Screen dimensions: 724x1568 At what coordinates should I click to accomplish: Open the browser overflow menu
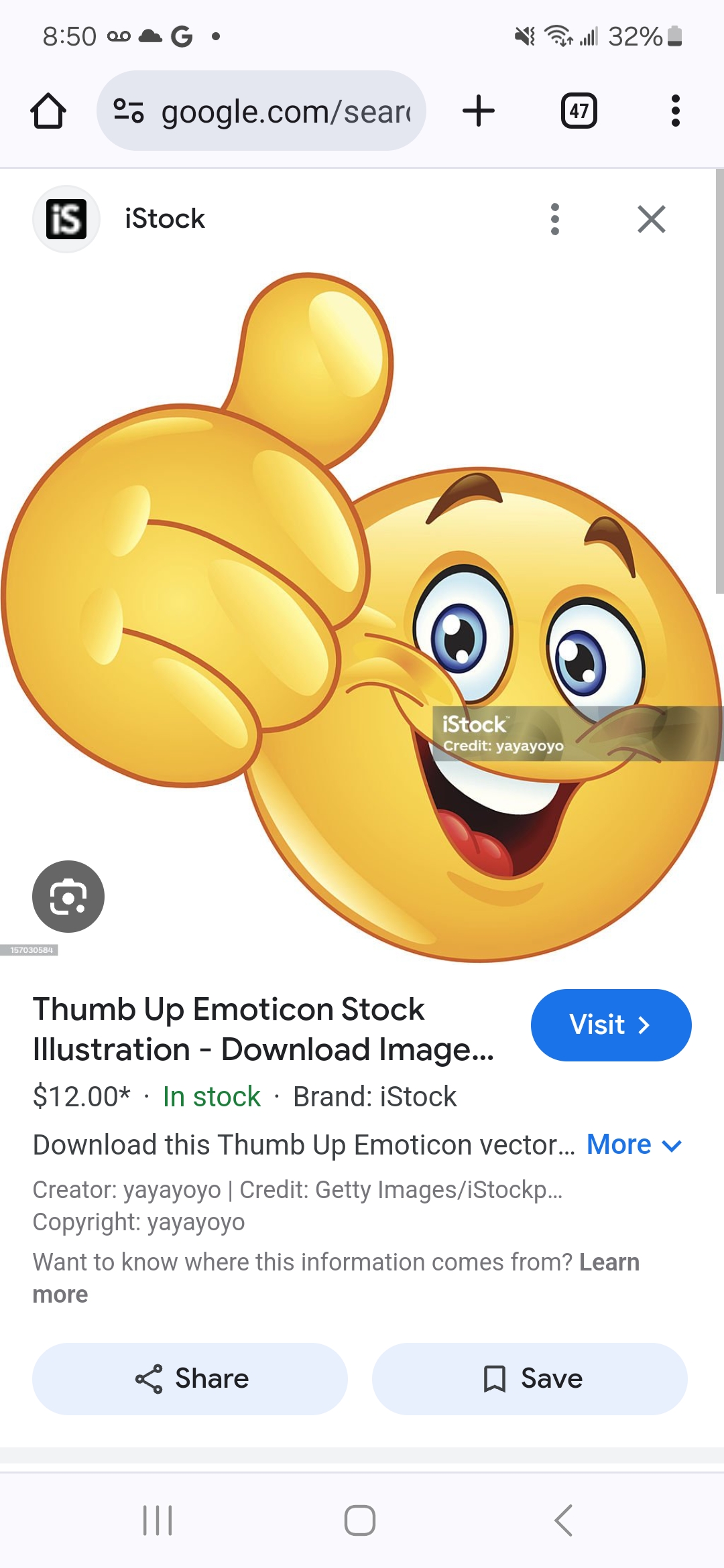tap(675, 111)
